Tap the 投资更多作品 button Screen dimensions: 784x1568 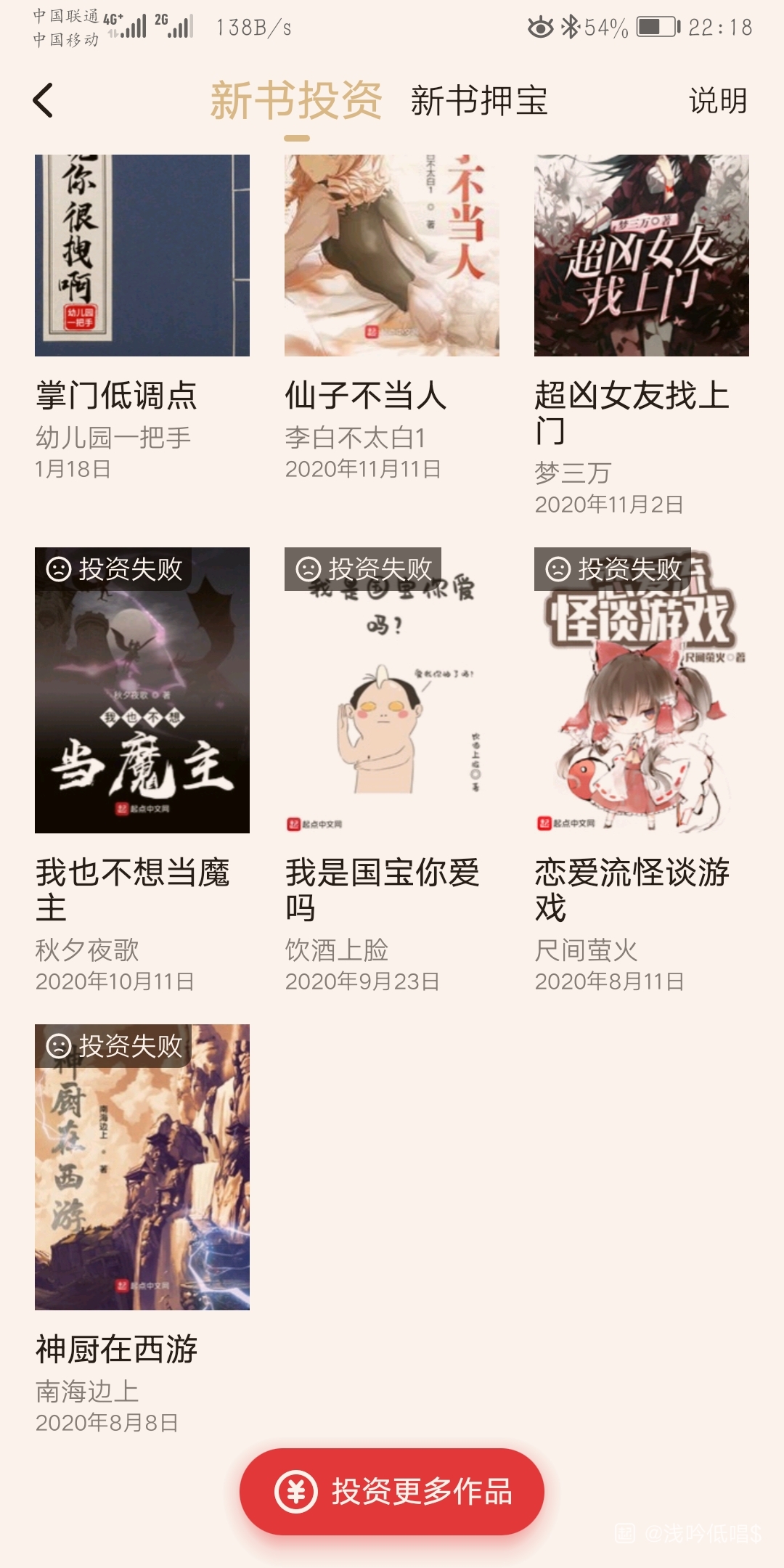[x=392, y=1492]
